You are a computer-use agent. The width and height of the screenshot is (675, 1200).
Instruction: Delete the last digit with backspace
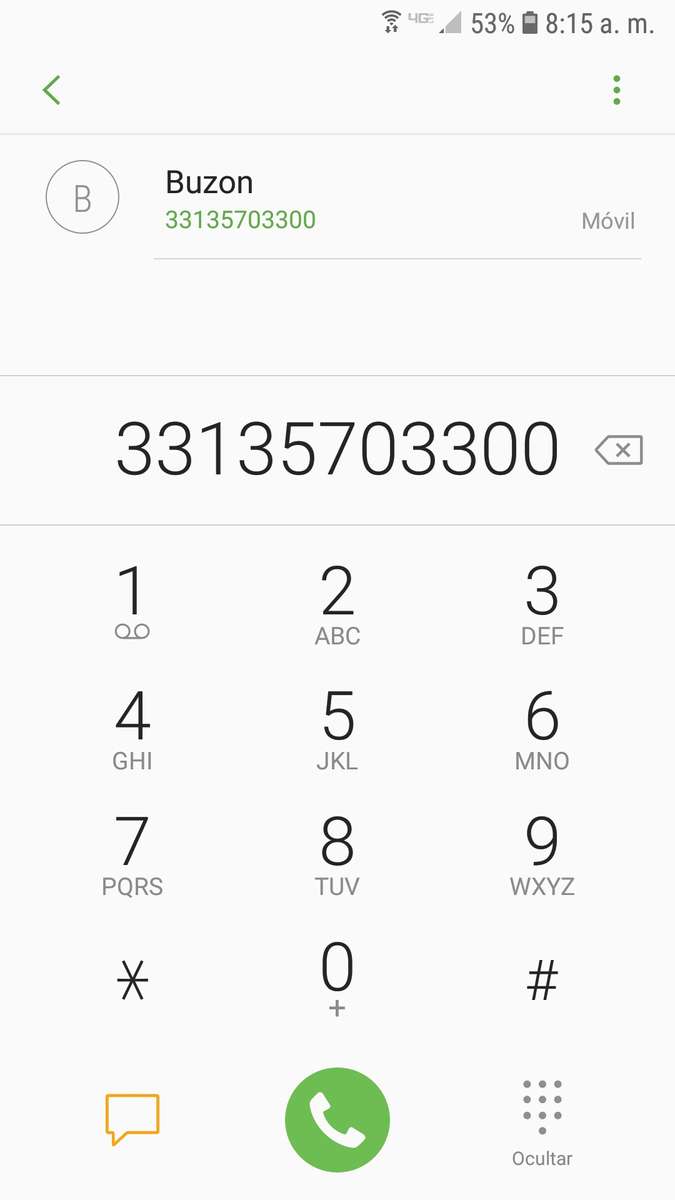click(618, 450)
